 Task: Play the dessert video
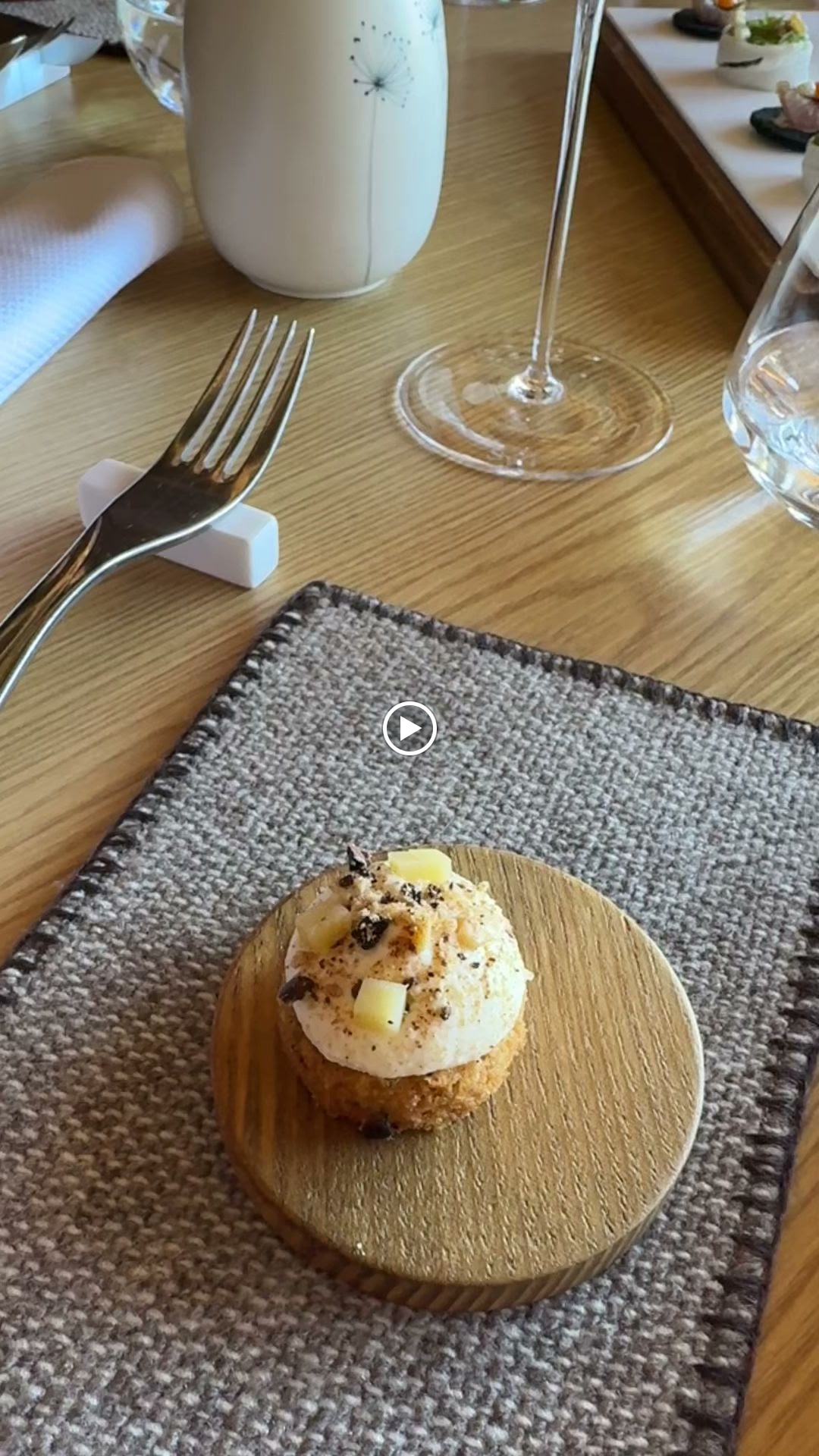point(409,729)
